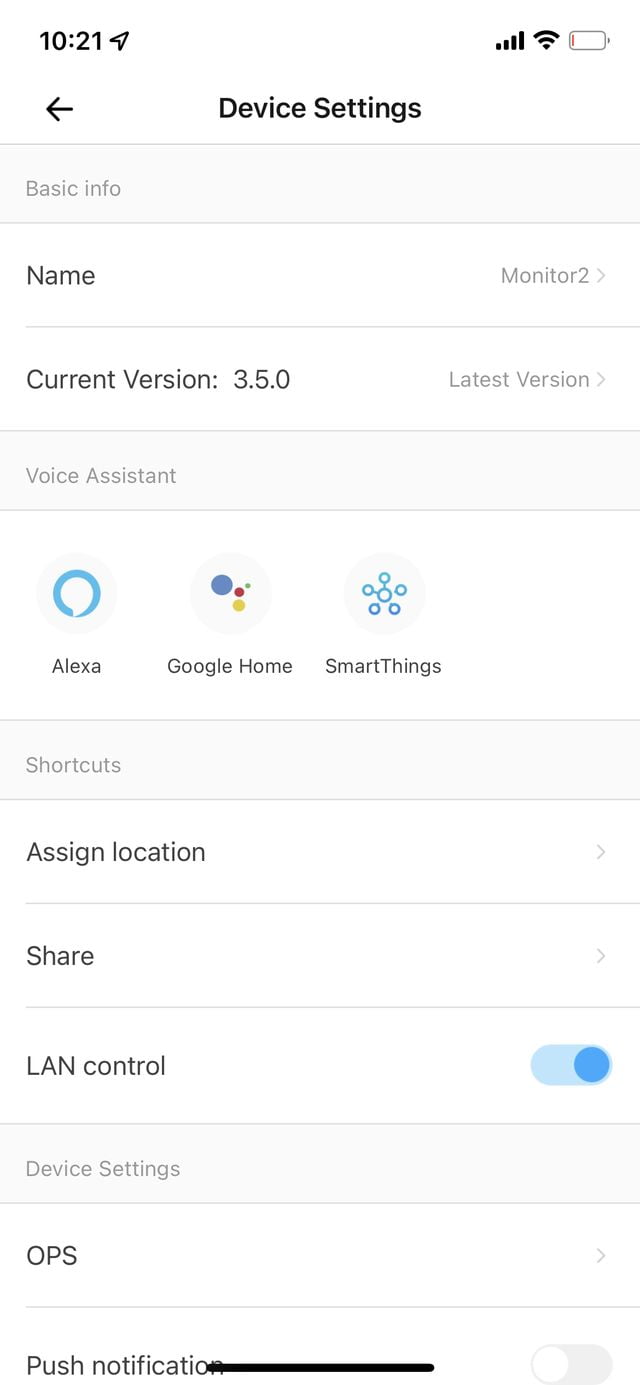Open Assign location
This screenshot has height=1385, width=640.
click(x=320, y=852)
